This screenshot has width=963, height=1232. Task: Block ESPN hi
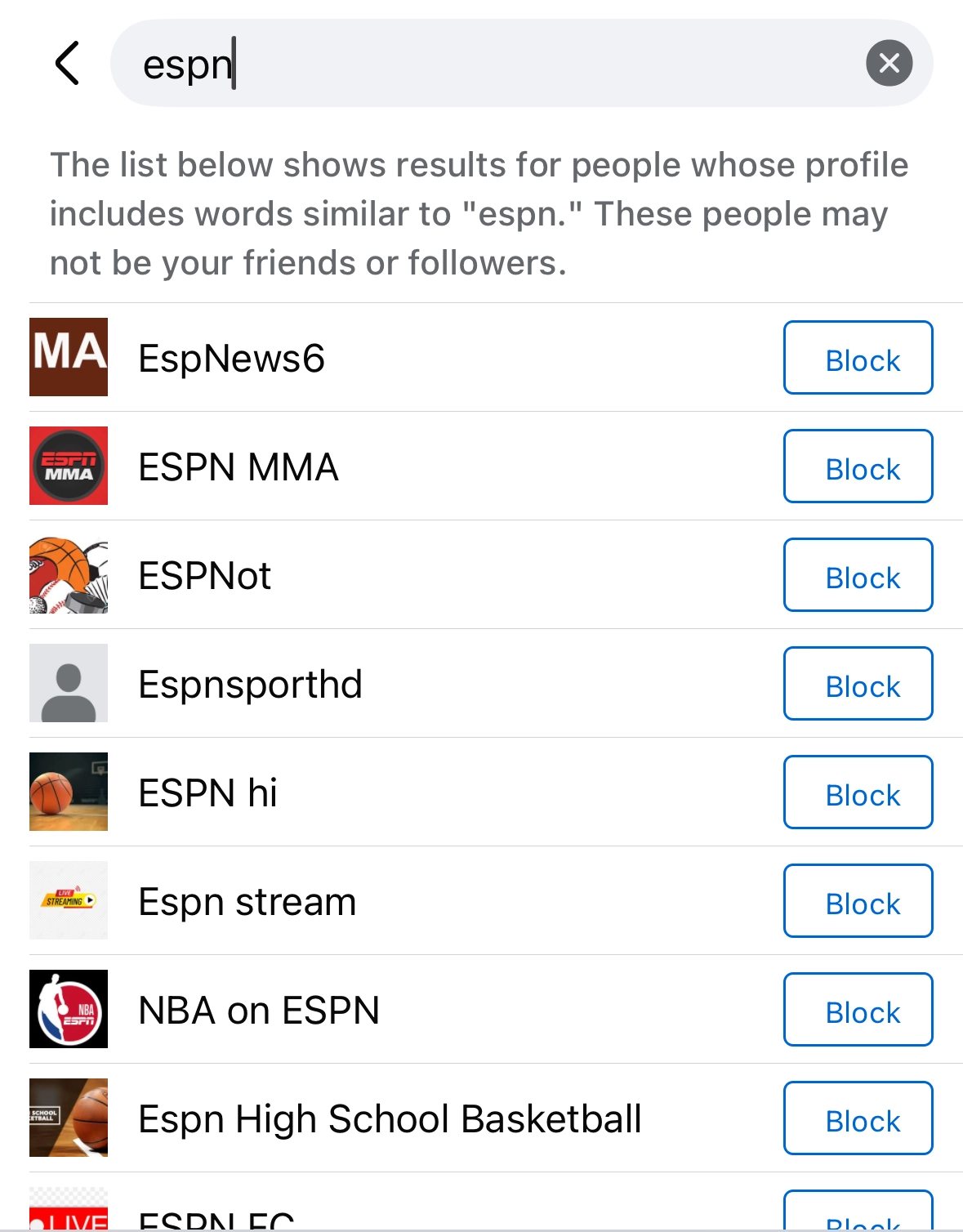[858, 792]
